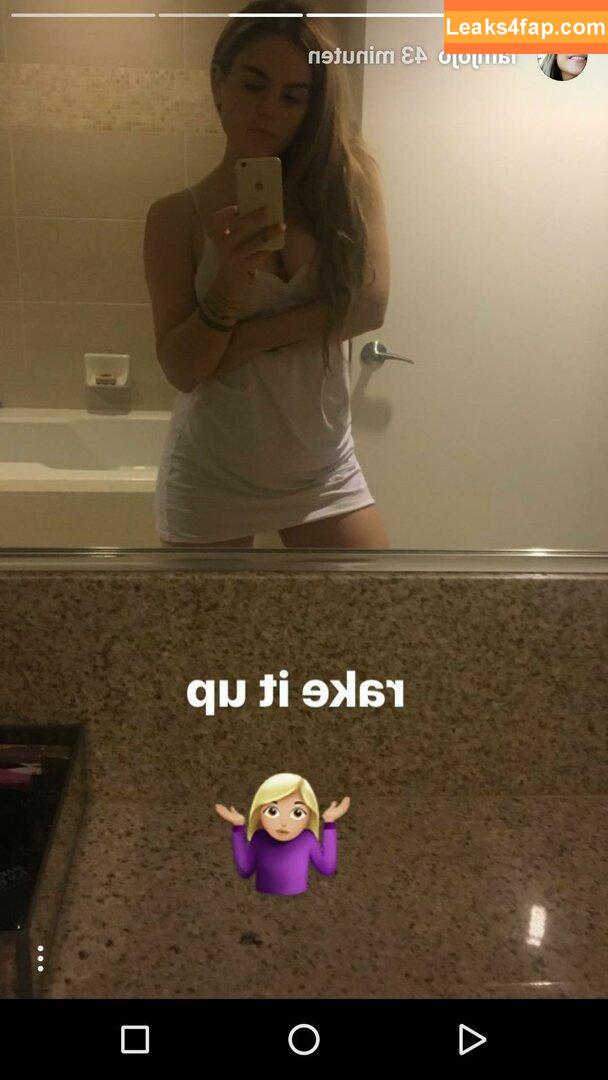Go to the home screen via circle button
The image size is (608, 1080).
pos(304,1040)
